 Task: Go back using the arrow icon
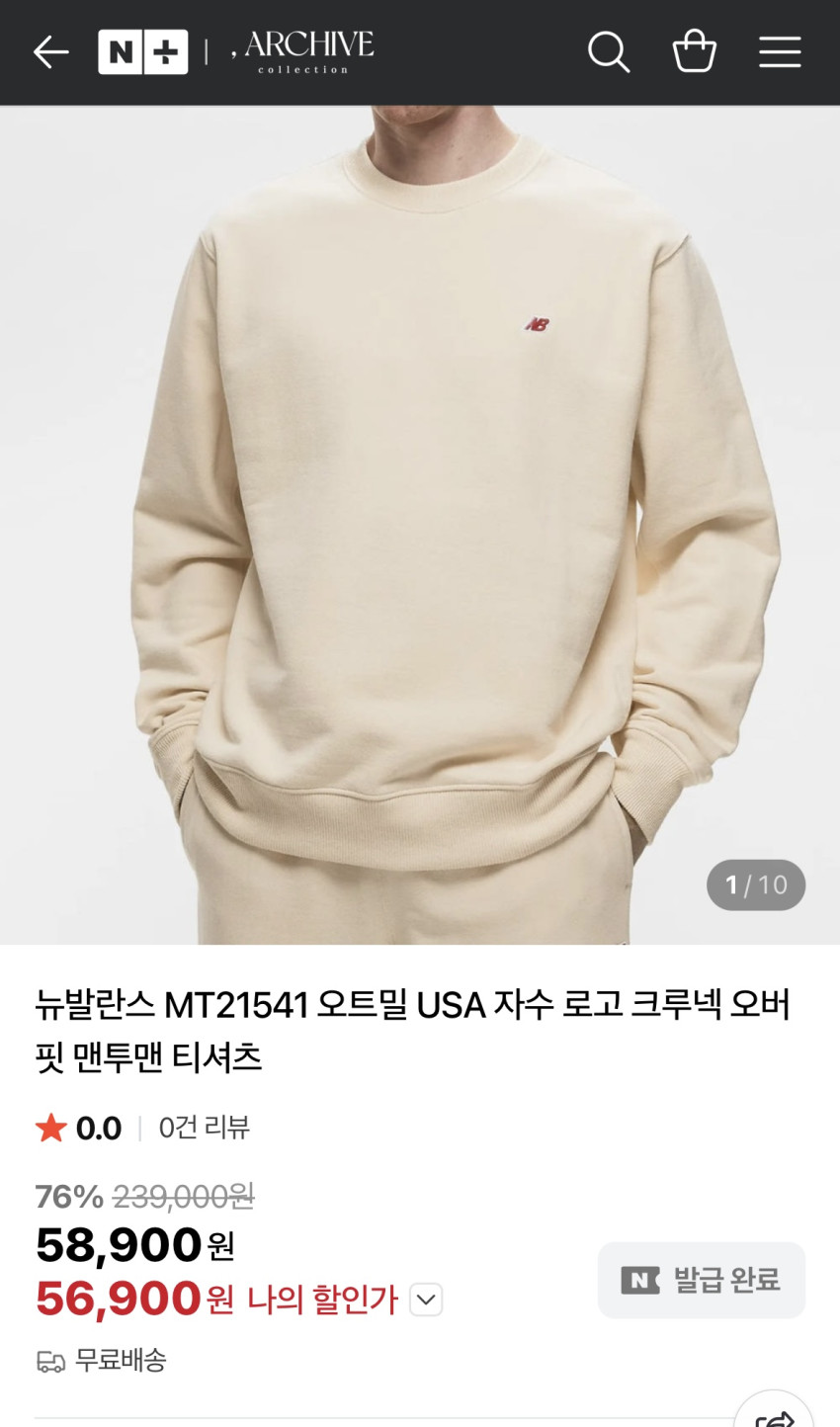[x=50, y=52]
